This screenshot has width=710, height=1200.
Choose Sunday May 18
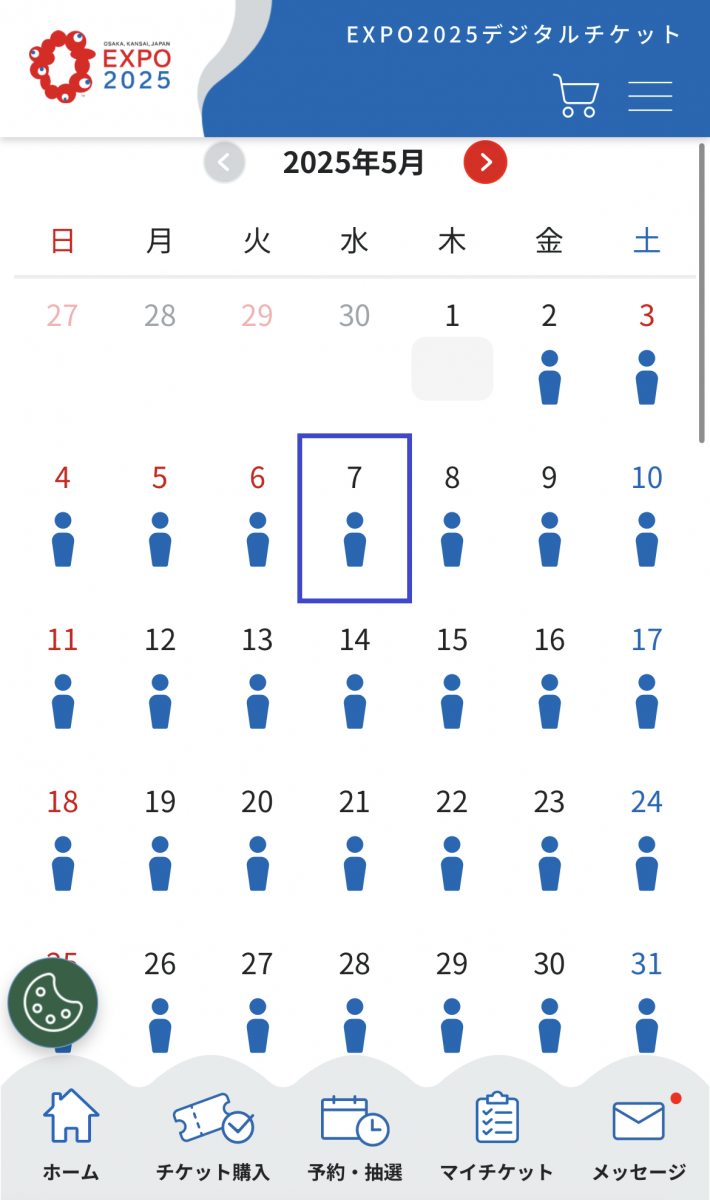(x=62, y=842)
